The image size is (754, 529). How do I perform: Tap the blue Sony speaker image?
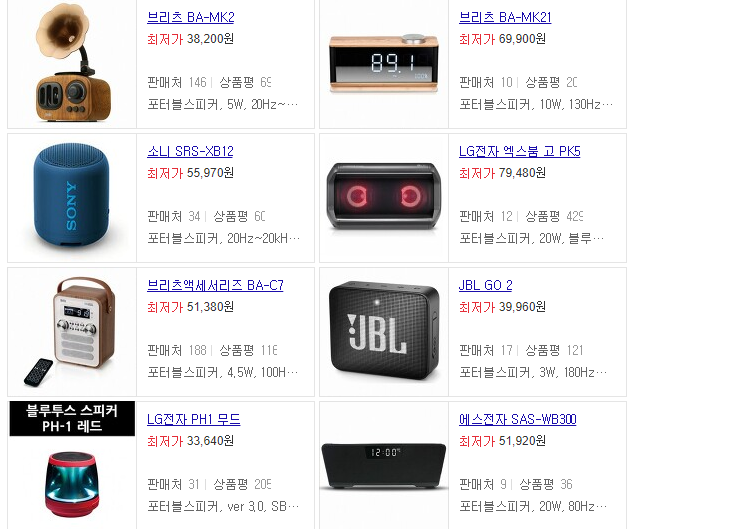72,198
